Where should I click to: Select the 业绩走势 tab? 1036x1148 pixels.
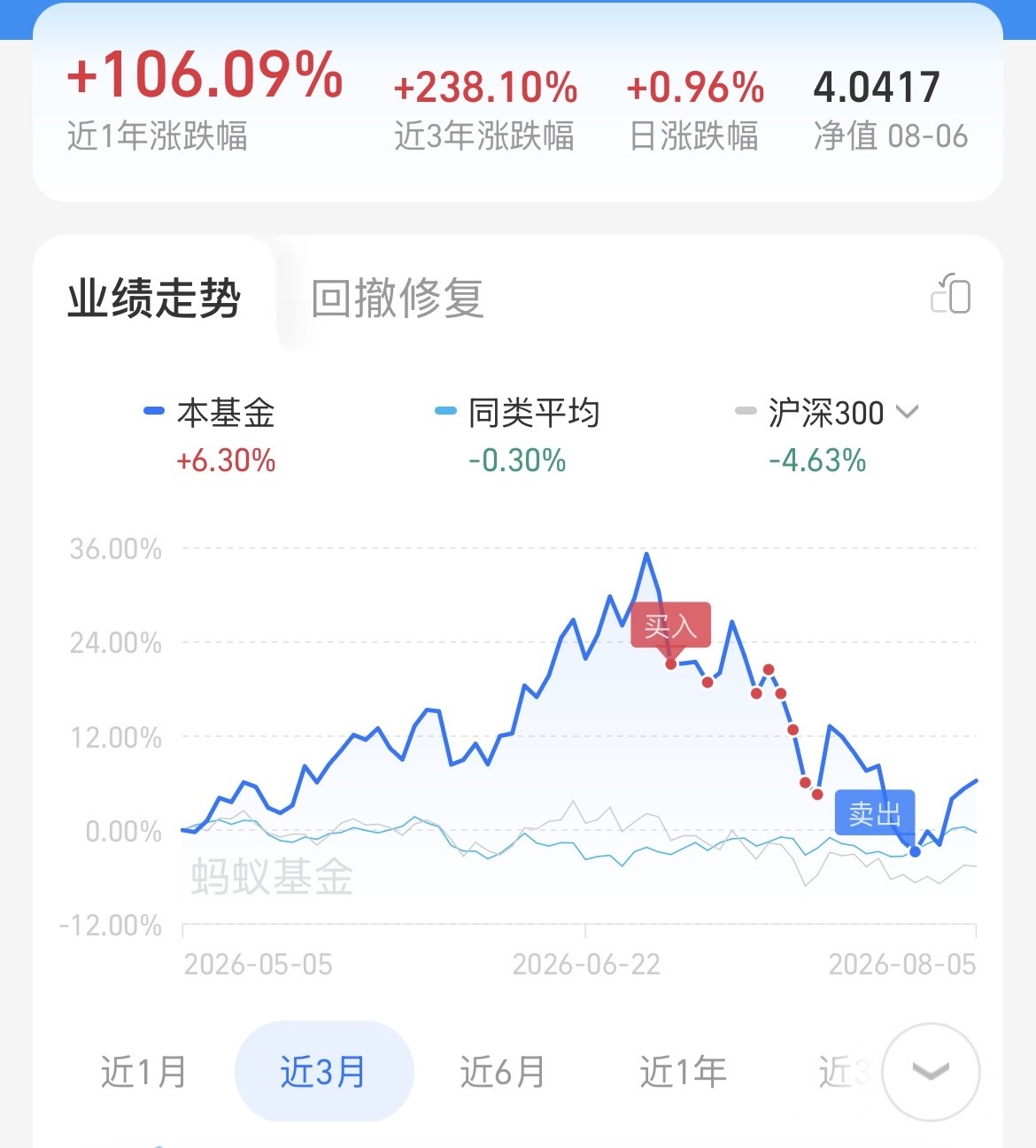(x=154, y=298)
